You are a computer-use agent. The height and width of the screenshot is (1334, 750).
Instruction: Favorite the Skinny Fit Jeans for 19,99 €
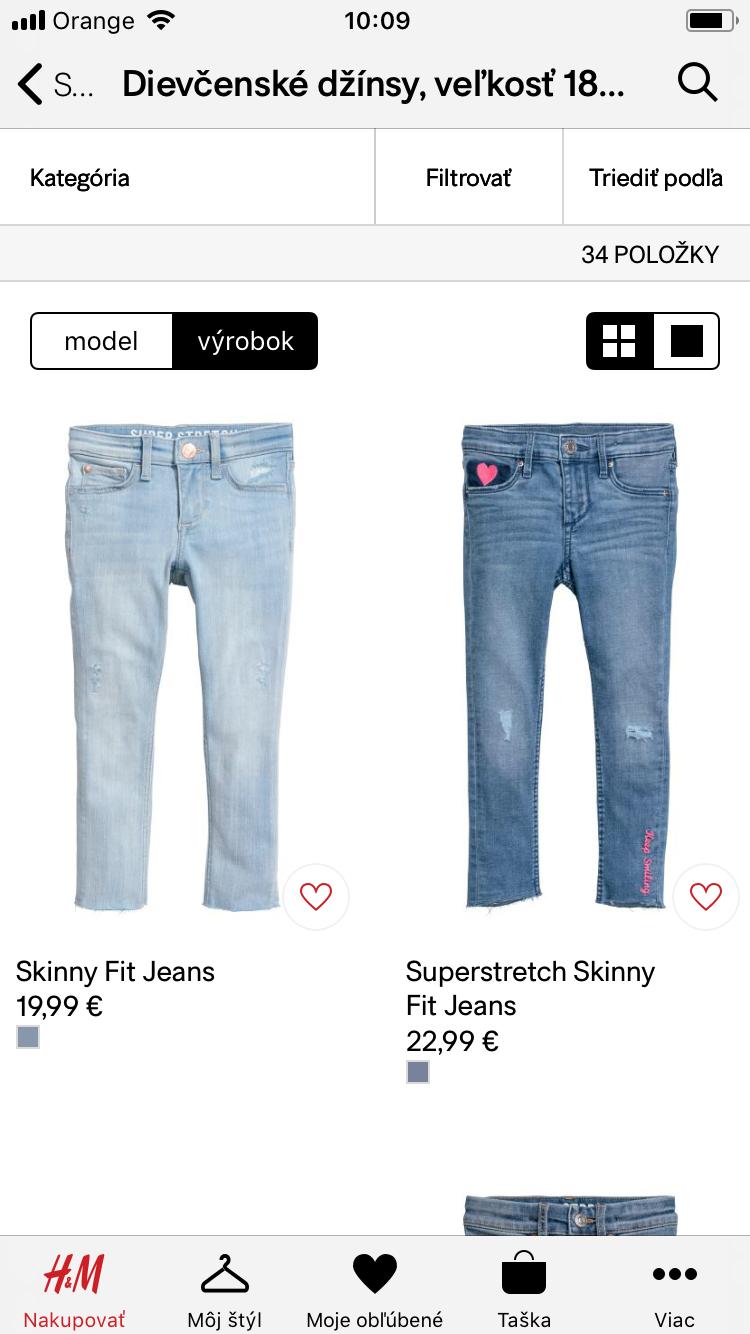tap(316, 897)
